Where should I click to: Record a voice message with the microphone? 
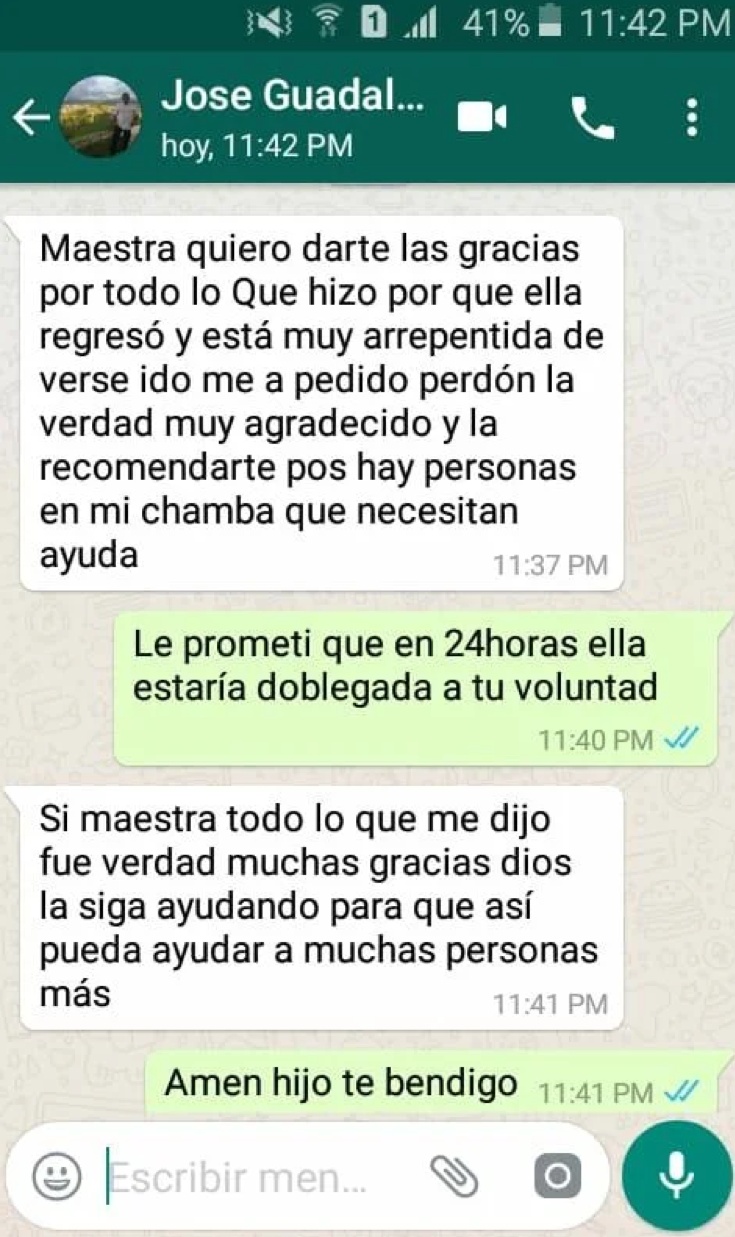[x=676, y=1174]
